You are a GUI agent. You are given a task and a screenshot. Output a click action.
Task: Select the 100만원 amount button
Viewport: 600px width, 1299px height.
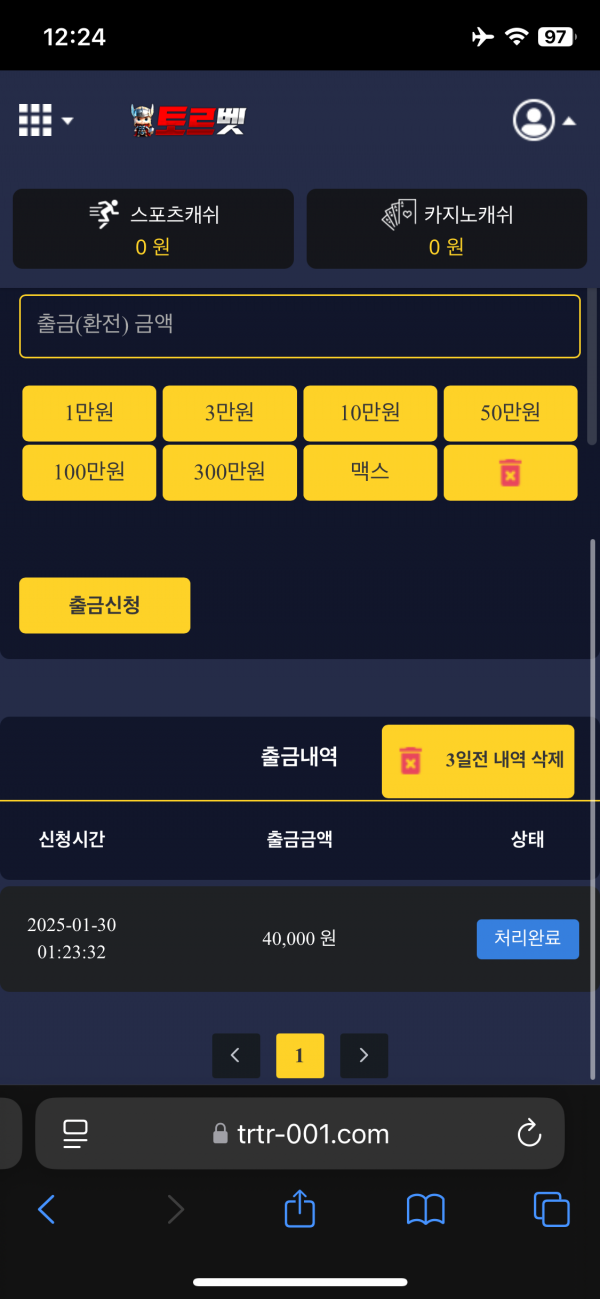89,473
